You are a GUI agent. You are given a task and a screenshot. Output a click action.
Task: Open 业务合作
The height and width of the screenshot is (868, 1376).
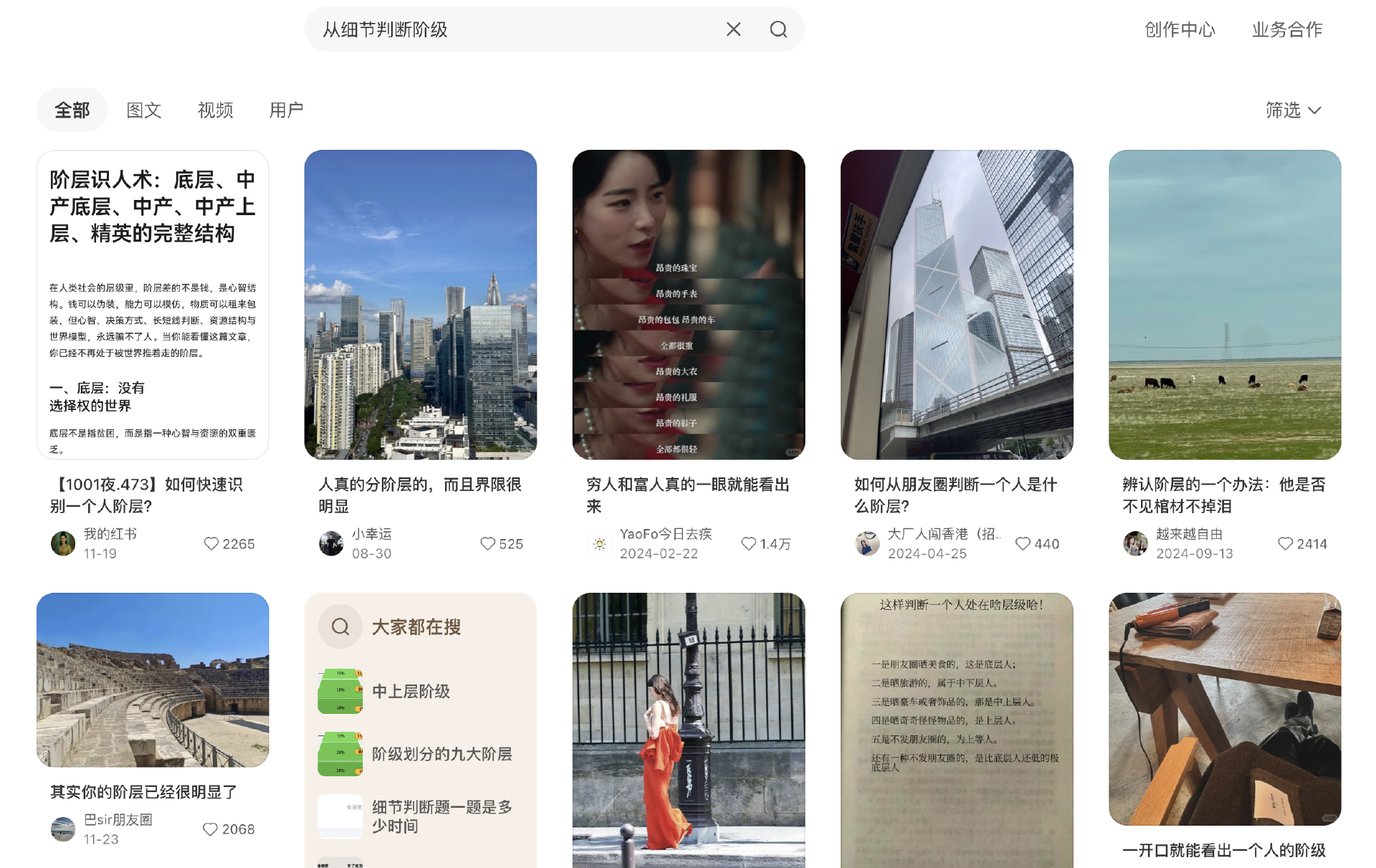pos(1287,29)
